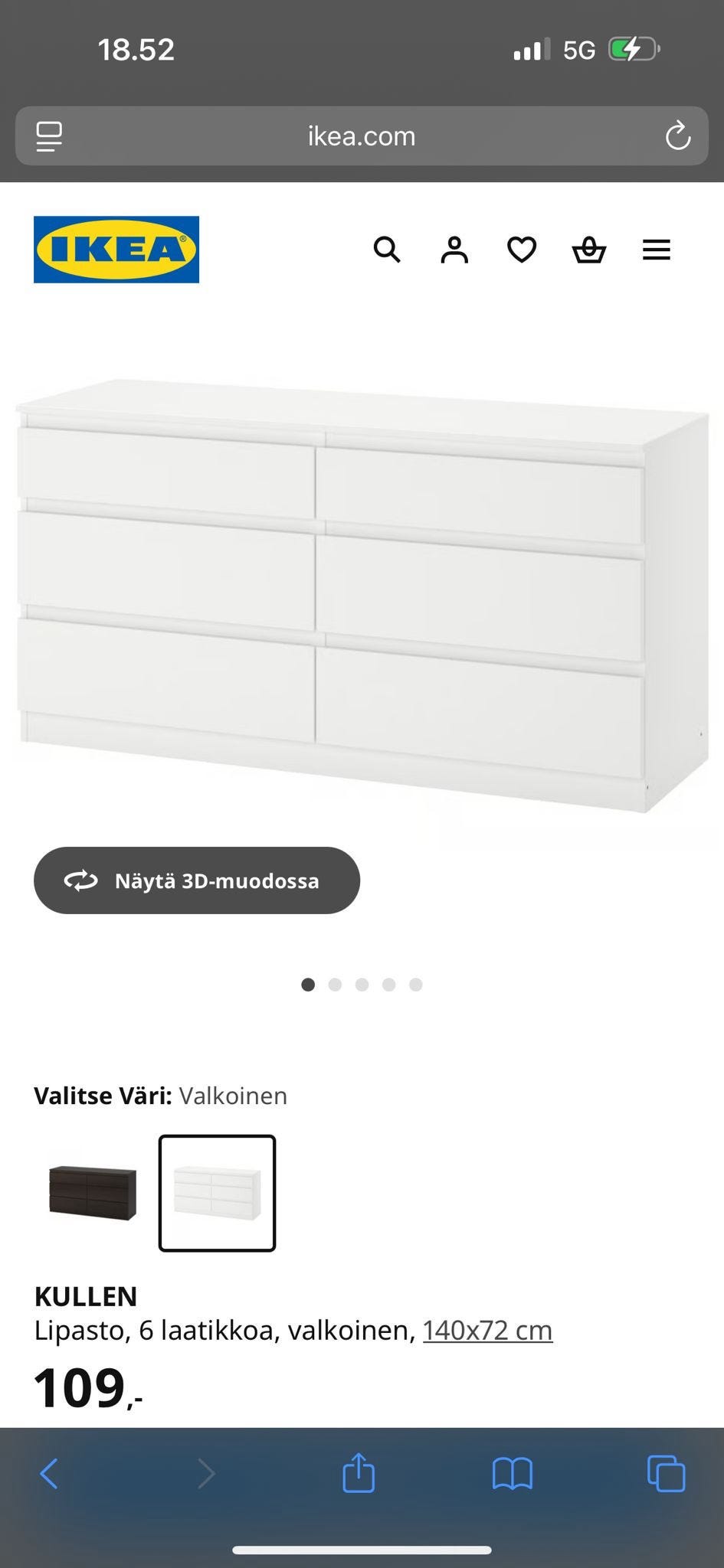Tap the IKEA logo to go home
Image resolution: width=724 pixels, height=1568 pixels.
116,250
